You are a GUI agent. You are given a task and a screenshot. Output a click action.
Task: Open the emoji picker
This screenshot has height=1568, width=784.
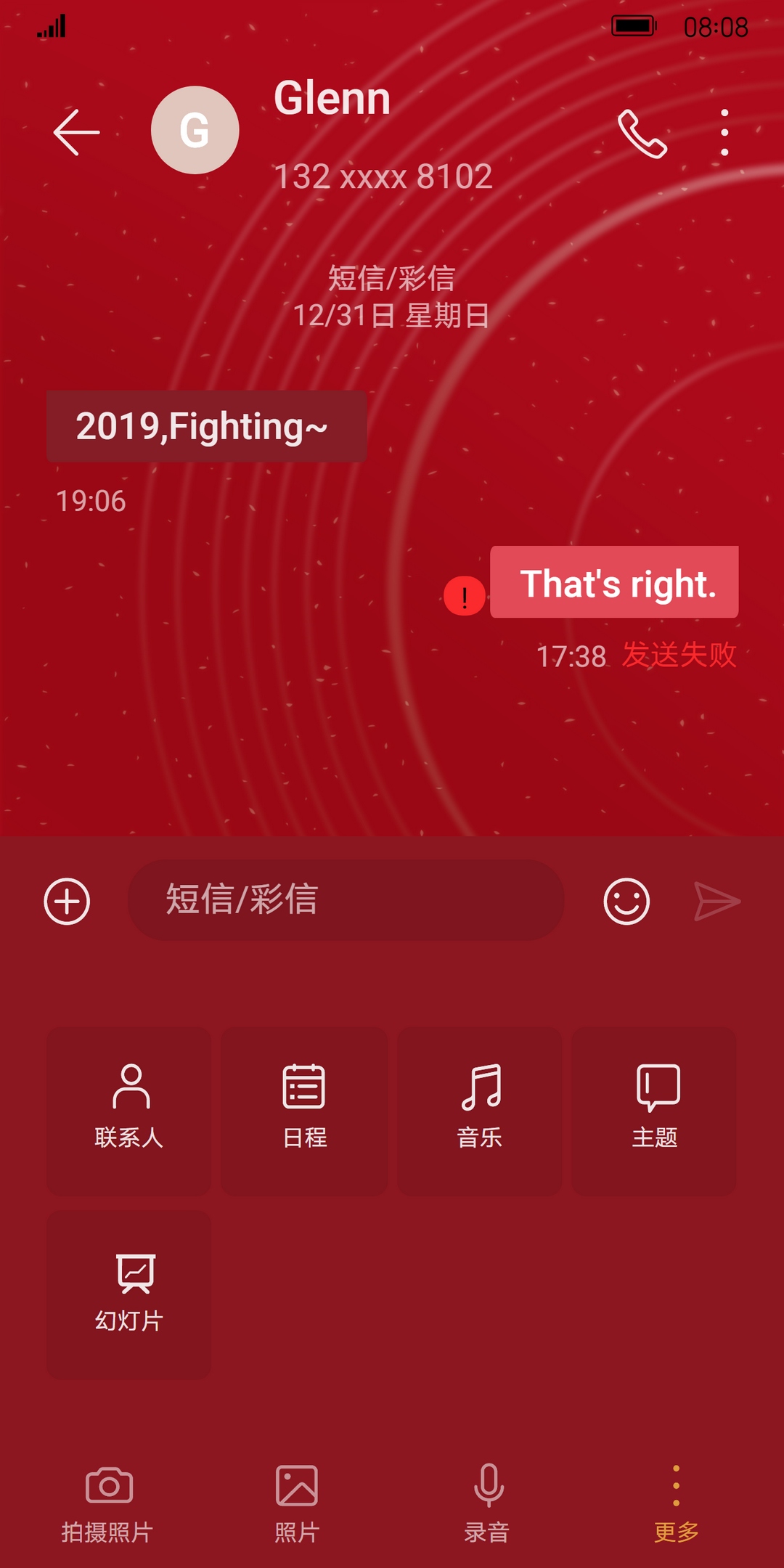click(626, 902)
